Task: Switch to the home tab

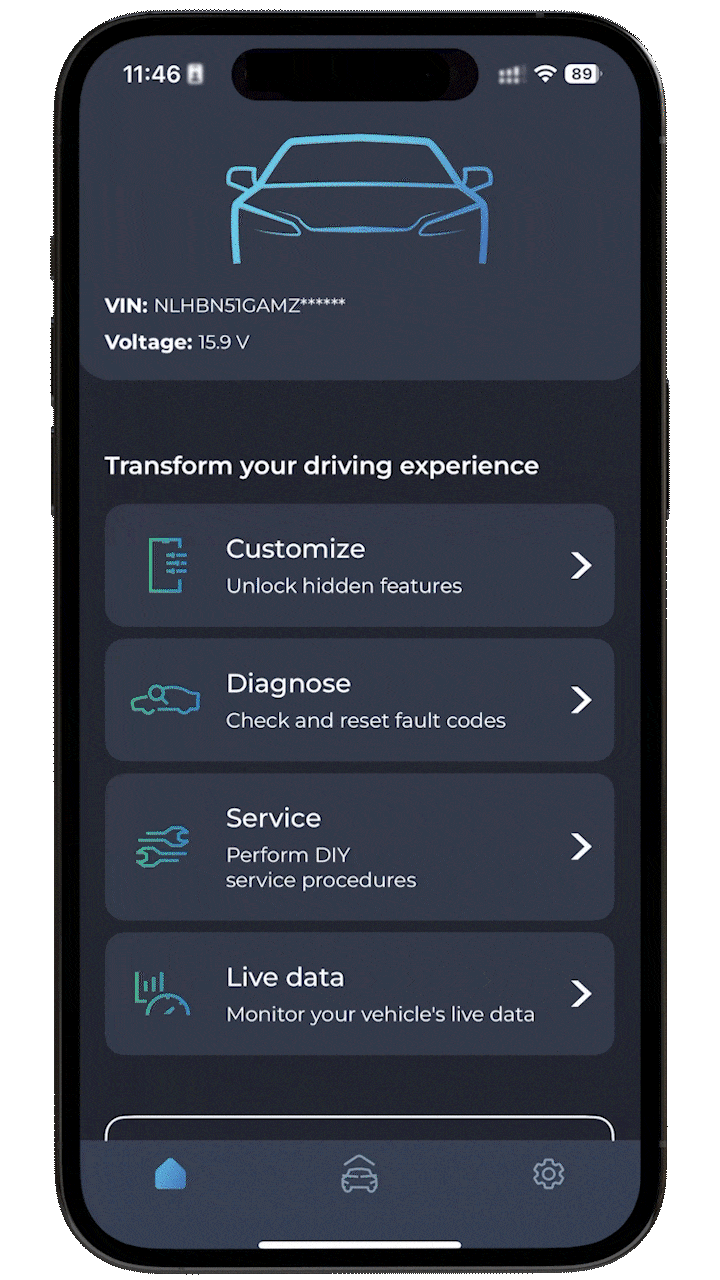Action: tap(171, 1173)
